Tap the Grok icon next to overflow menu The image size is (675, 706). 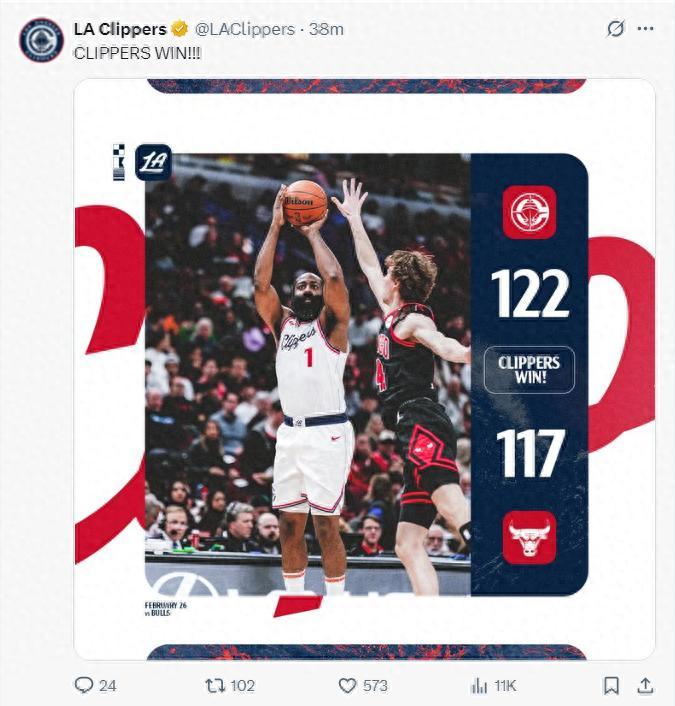[x=616, y=29]
